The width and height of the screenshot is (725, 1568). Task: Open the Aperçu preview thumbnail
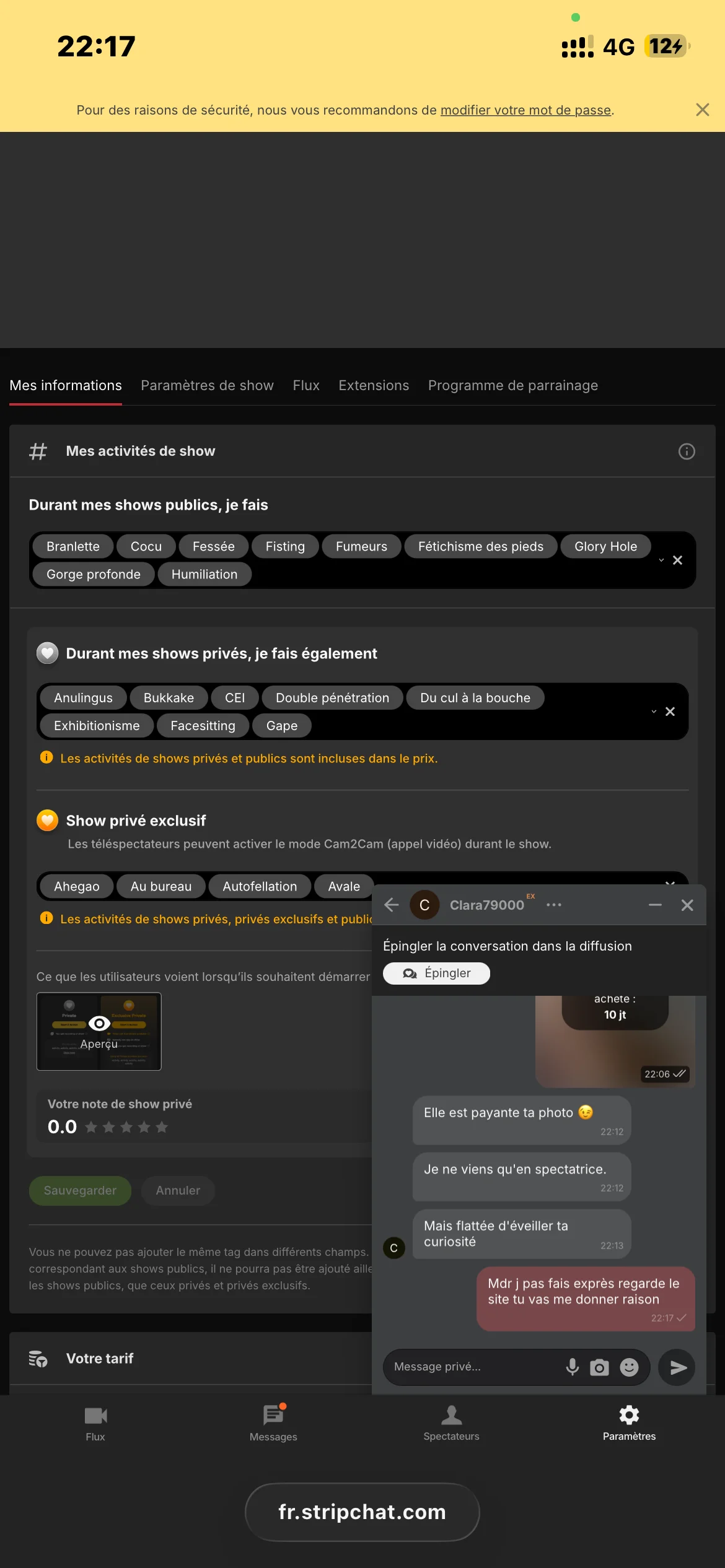click(99, 1031)
